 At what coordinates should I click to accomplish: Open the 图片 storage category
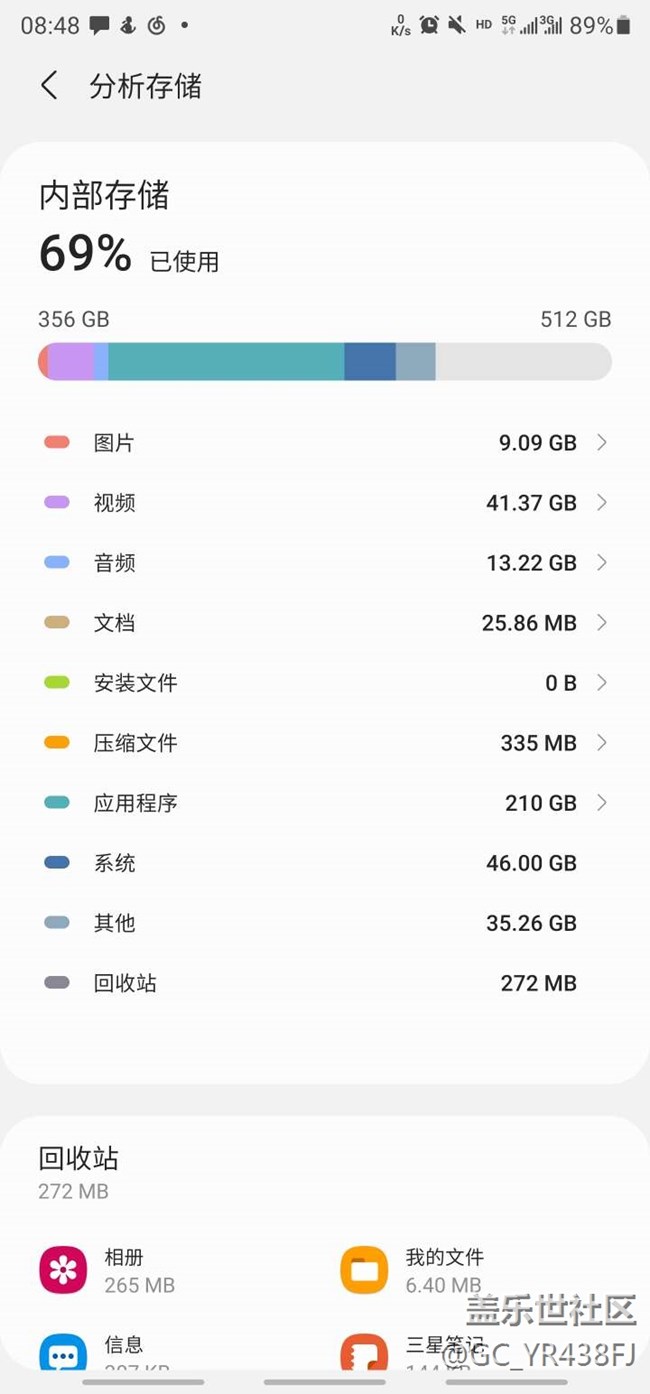tap(325, 443)
